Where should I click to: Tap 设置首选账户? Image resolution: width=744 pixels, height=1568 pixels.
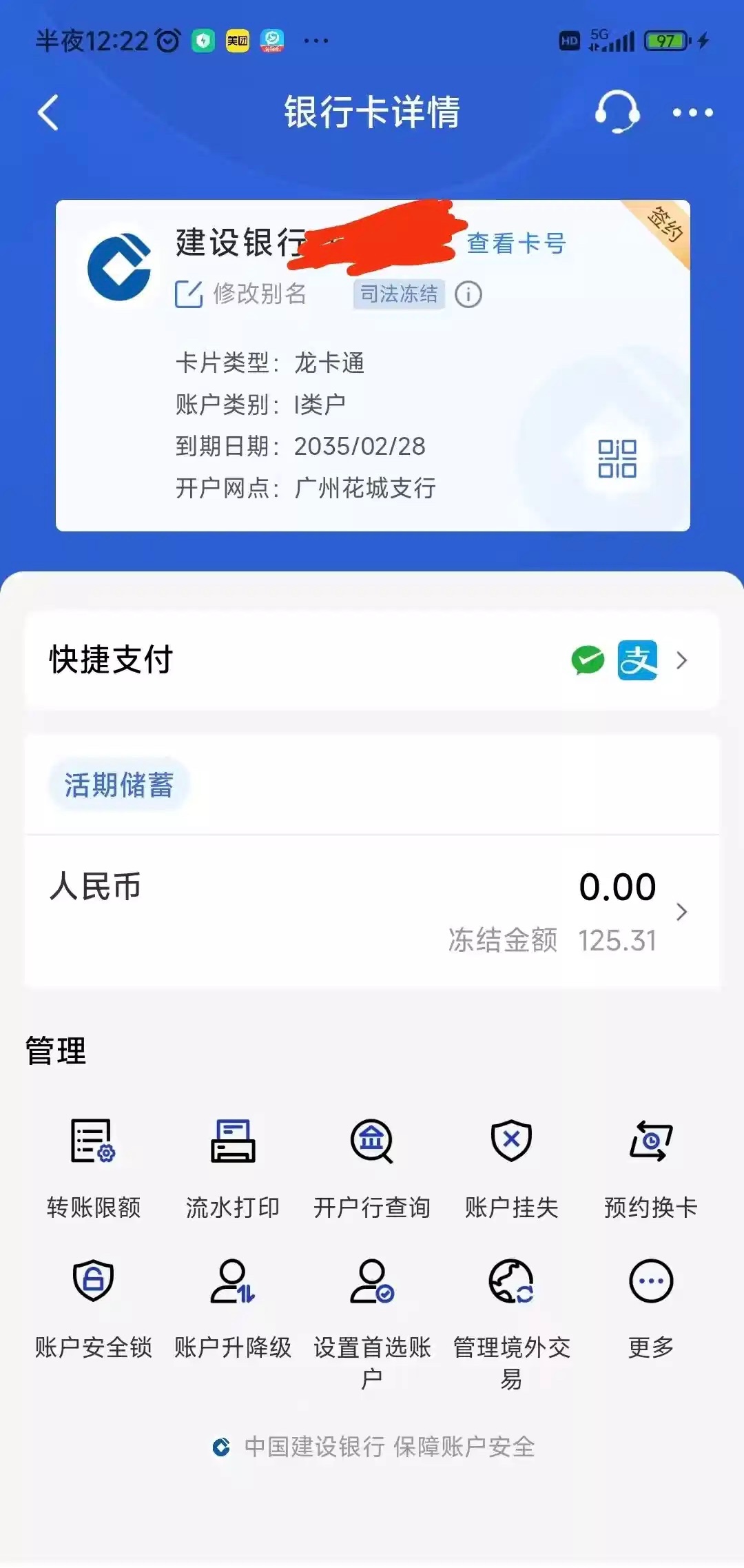point(372,1316)
